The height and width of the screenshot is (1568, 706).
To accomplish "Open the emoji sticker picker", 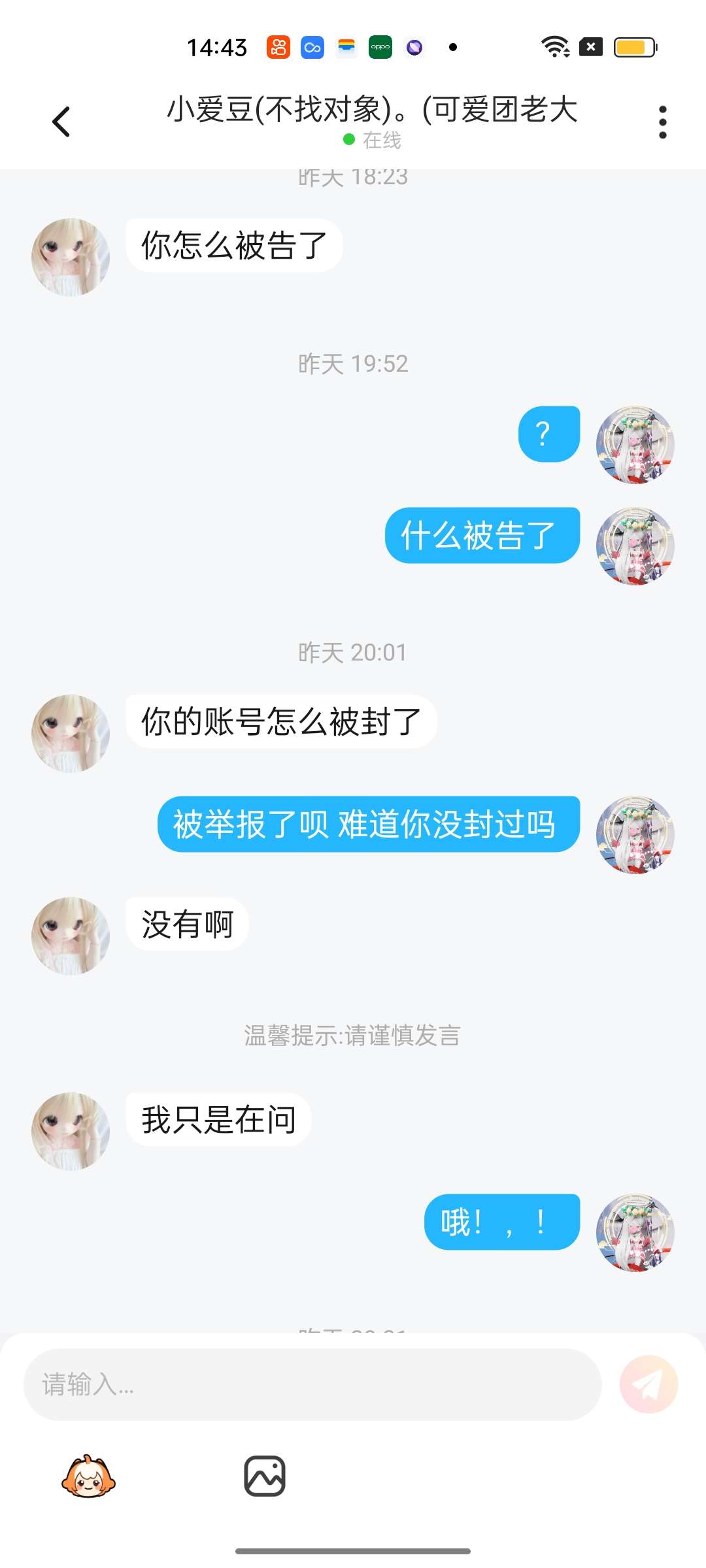I will click(x=88, y=1477).
